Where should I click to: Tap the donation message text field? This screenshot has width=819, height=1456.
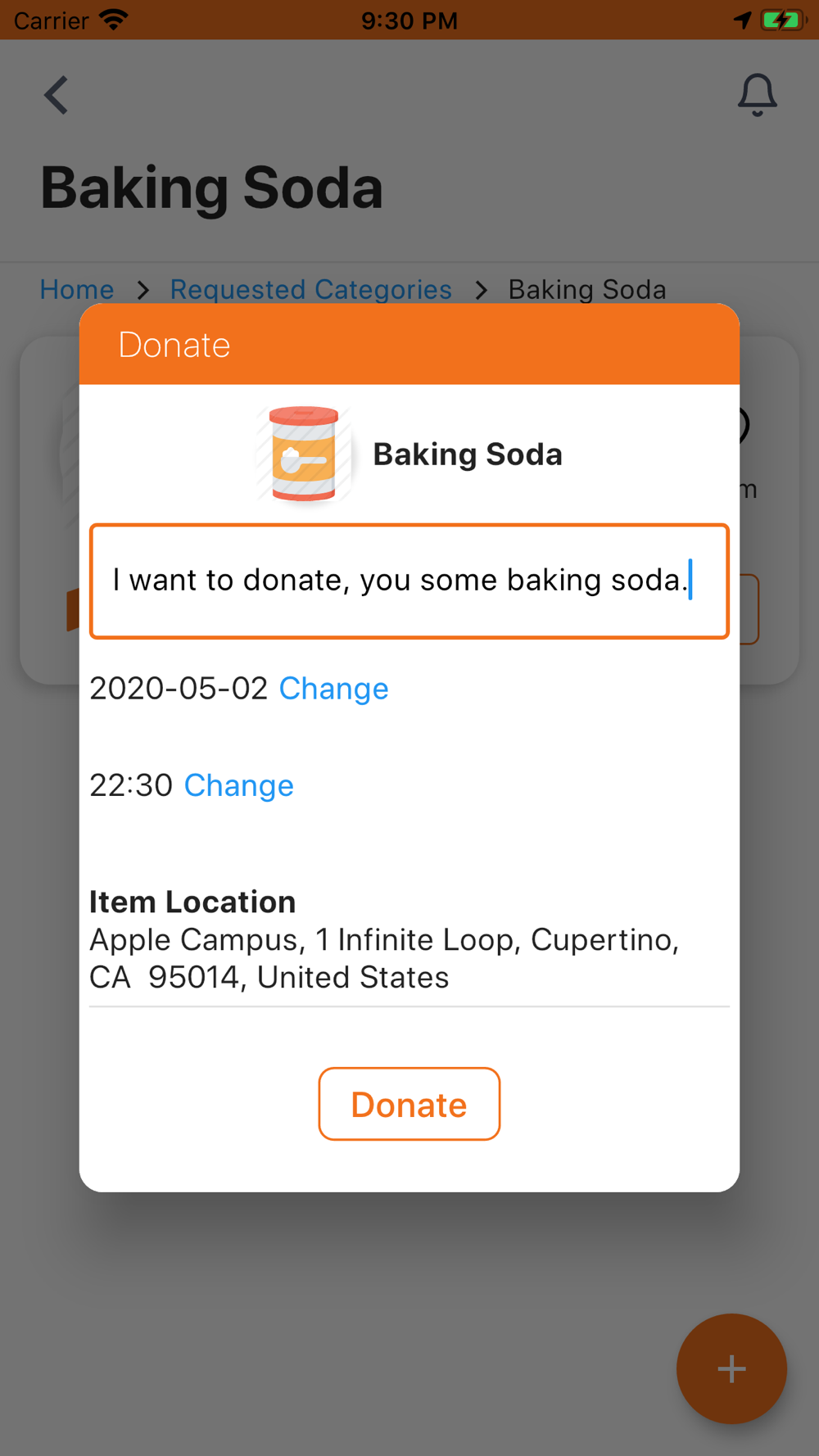pos(409,581)
